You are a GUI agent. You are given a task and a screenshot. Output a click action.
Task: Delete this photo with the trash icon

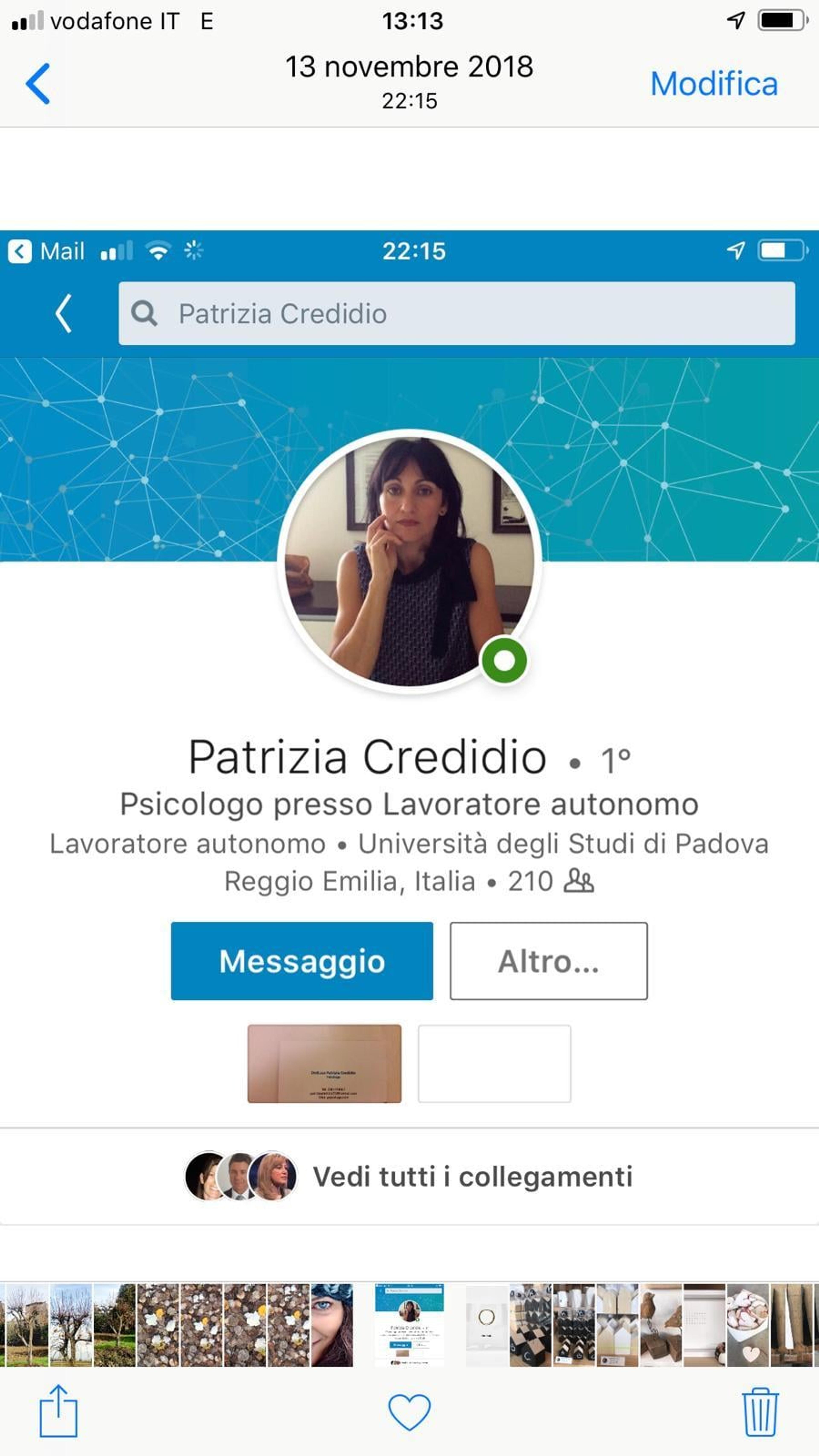(760, 1411)
